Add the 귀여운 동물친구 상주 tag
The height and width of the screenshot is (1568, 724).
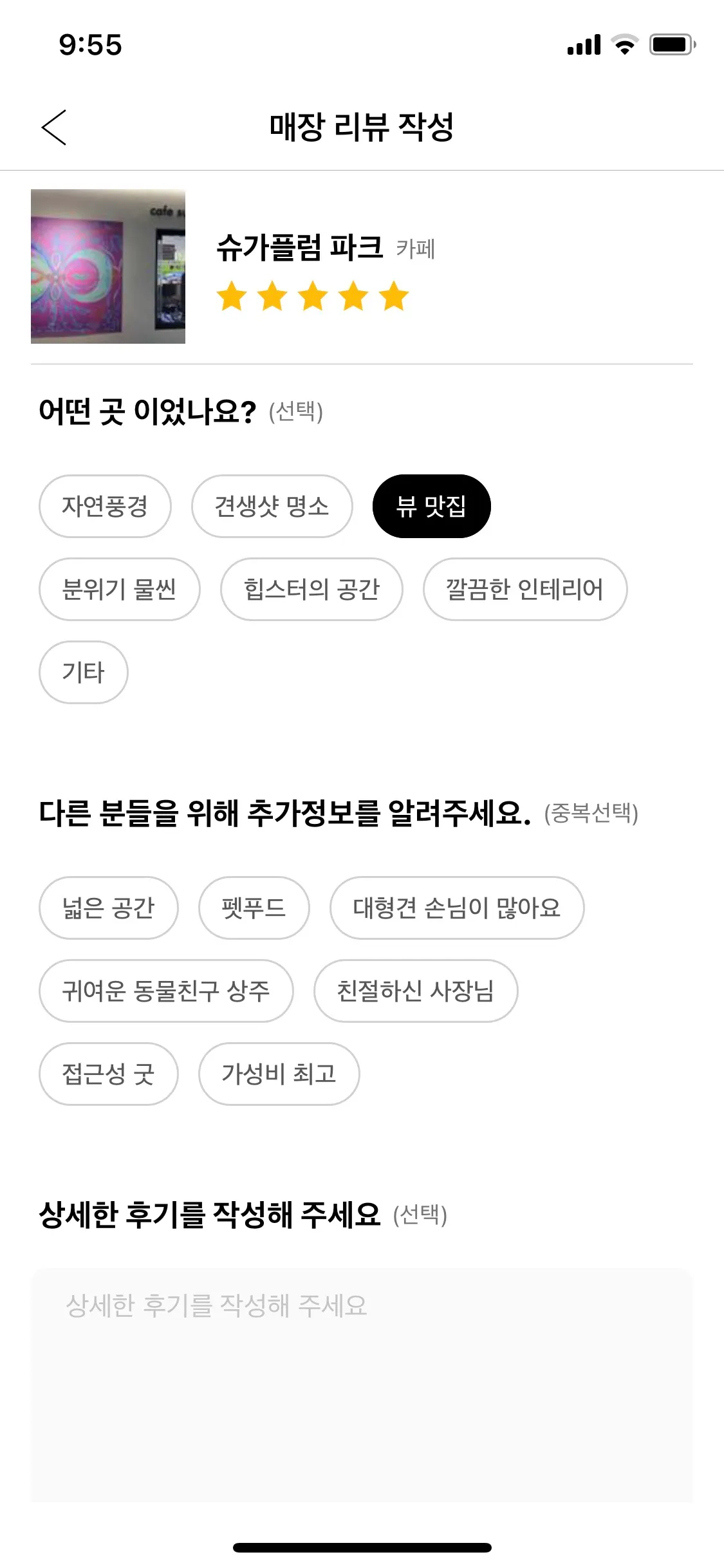[x=166, y=991]
